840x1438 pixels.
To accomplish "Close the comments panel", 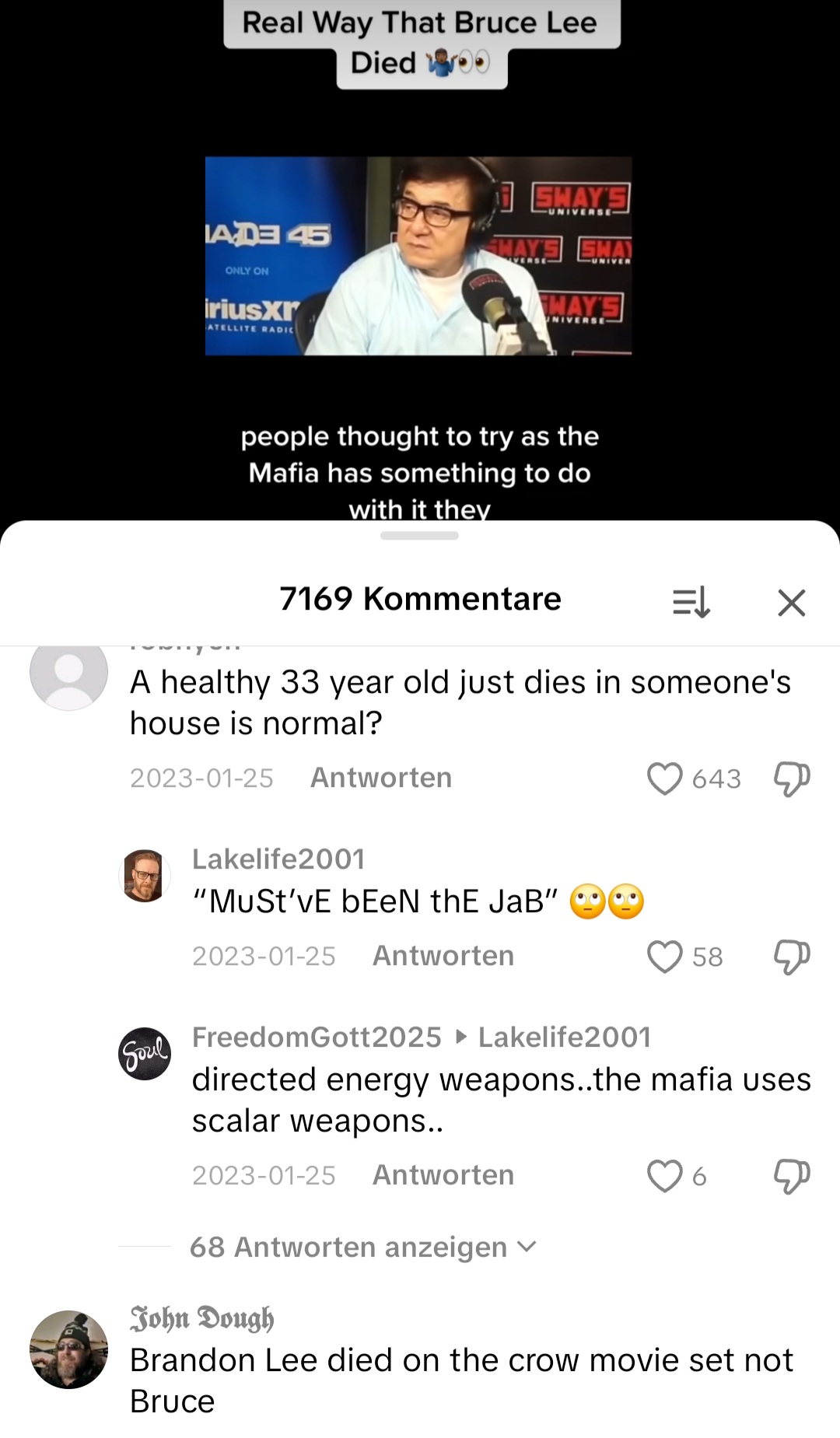I will 791,603.
